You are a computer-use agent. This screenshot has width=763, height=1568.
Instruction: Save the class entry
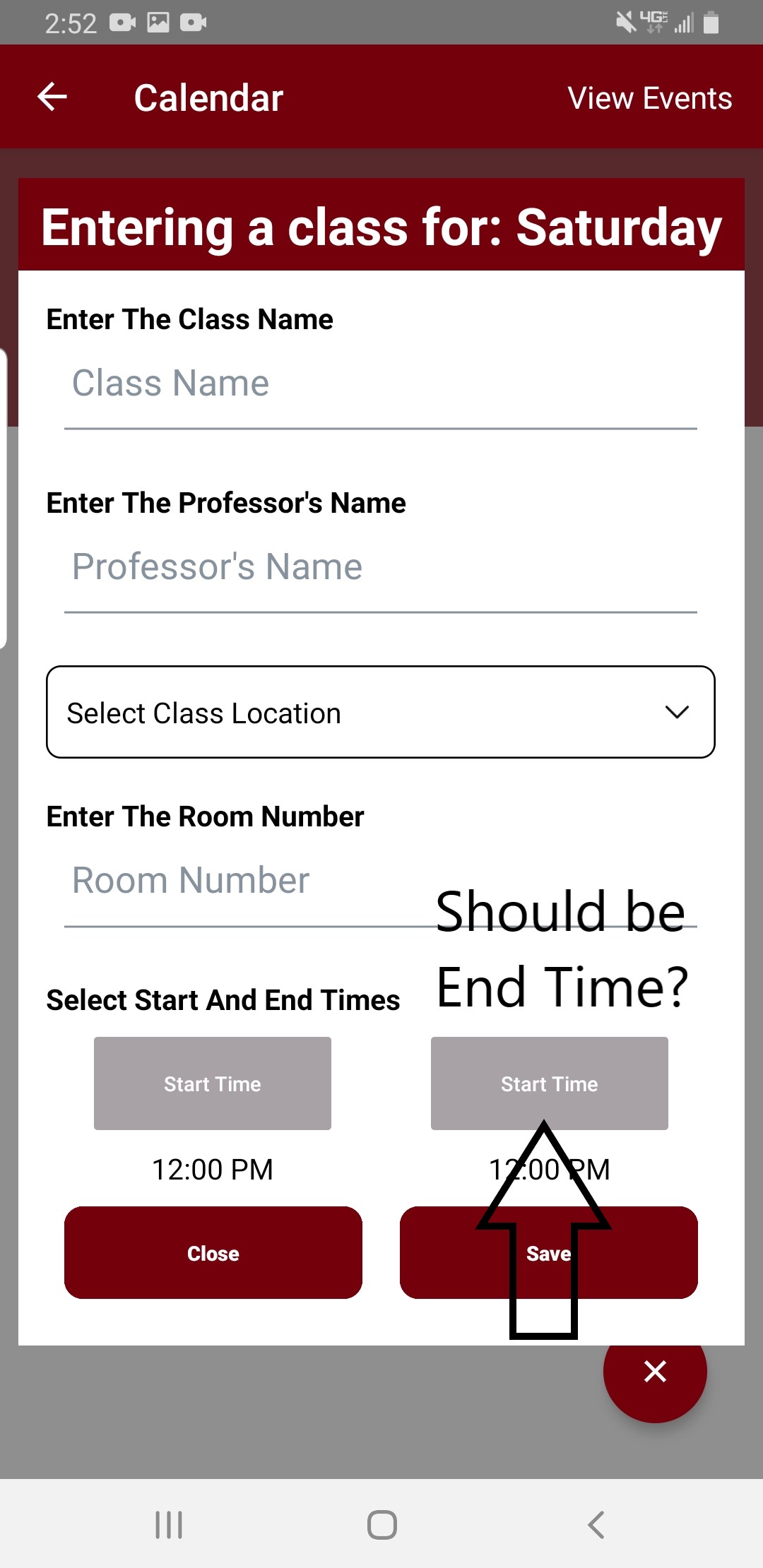[549, 1253]
